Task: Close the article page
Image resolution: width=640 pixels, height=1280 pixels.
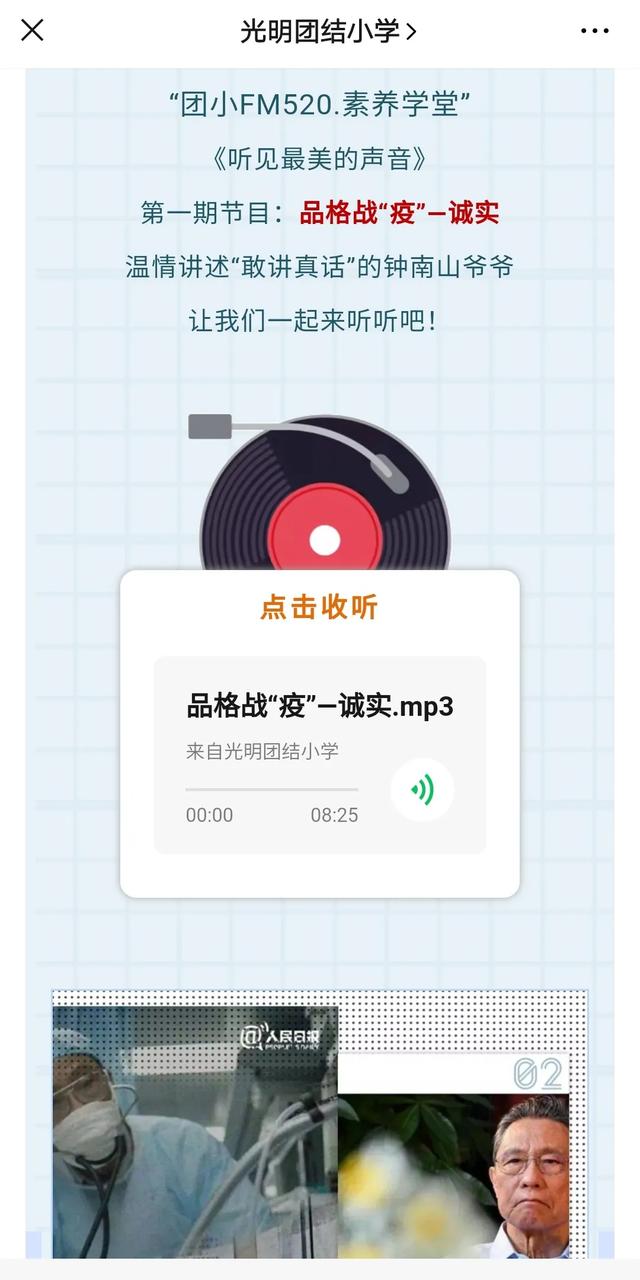Action: 32,31
